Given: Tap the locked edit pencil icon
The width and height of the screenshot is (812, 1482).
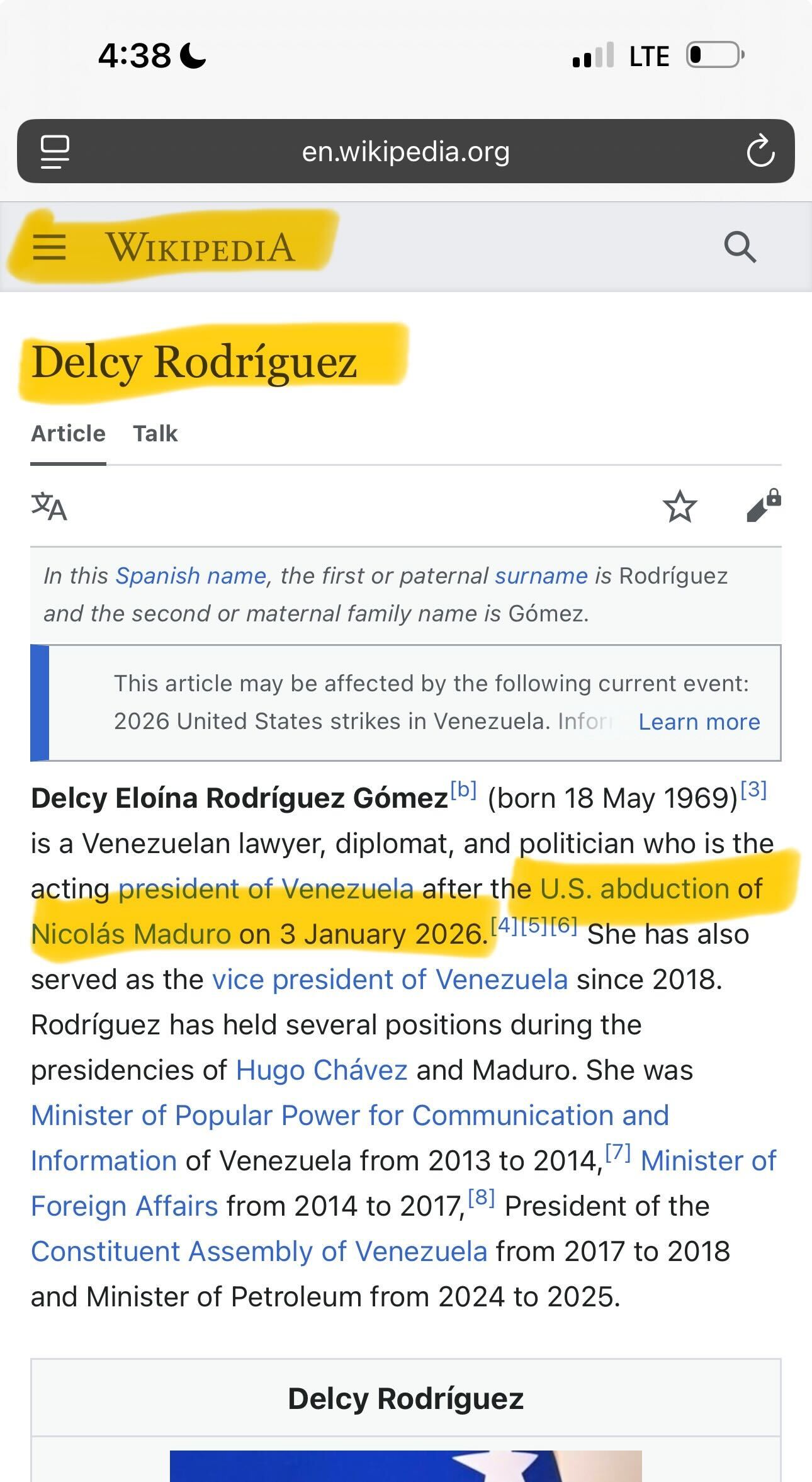Looking at the screenshot, I should tap(763, 506).
